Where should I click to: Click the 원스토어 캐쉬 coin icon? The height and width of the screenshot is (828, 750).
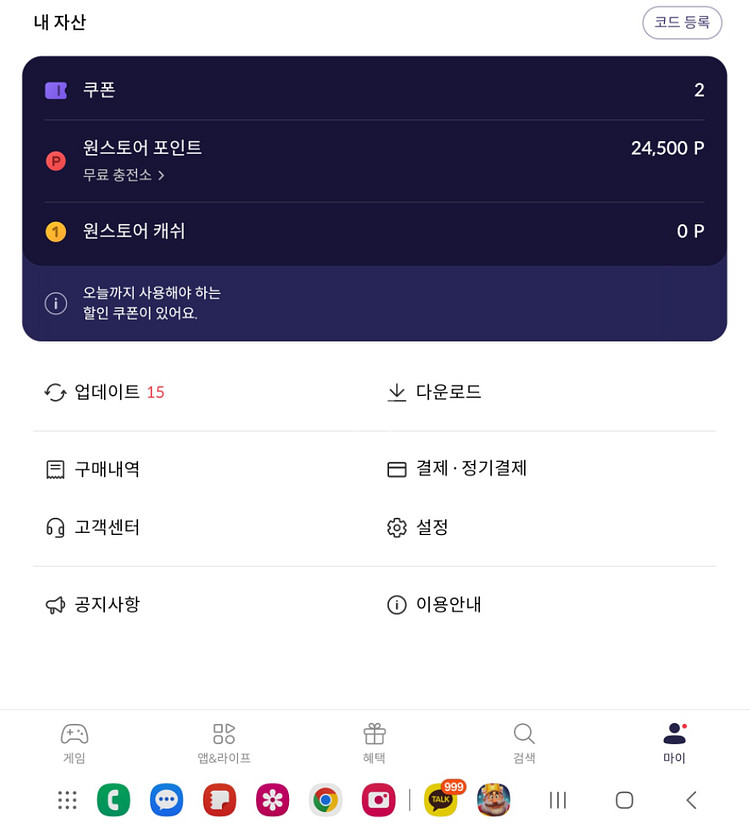point(56,231)
